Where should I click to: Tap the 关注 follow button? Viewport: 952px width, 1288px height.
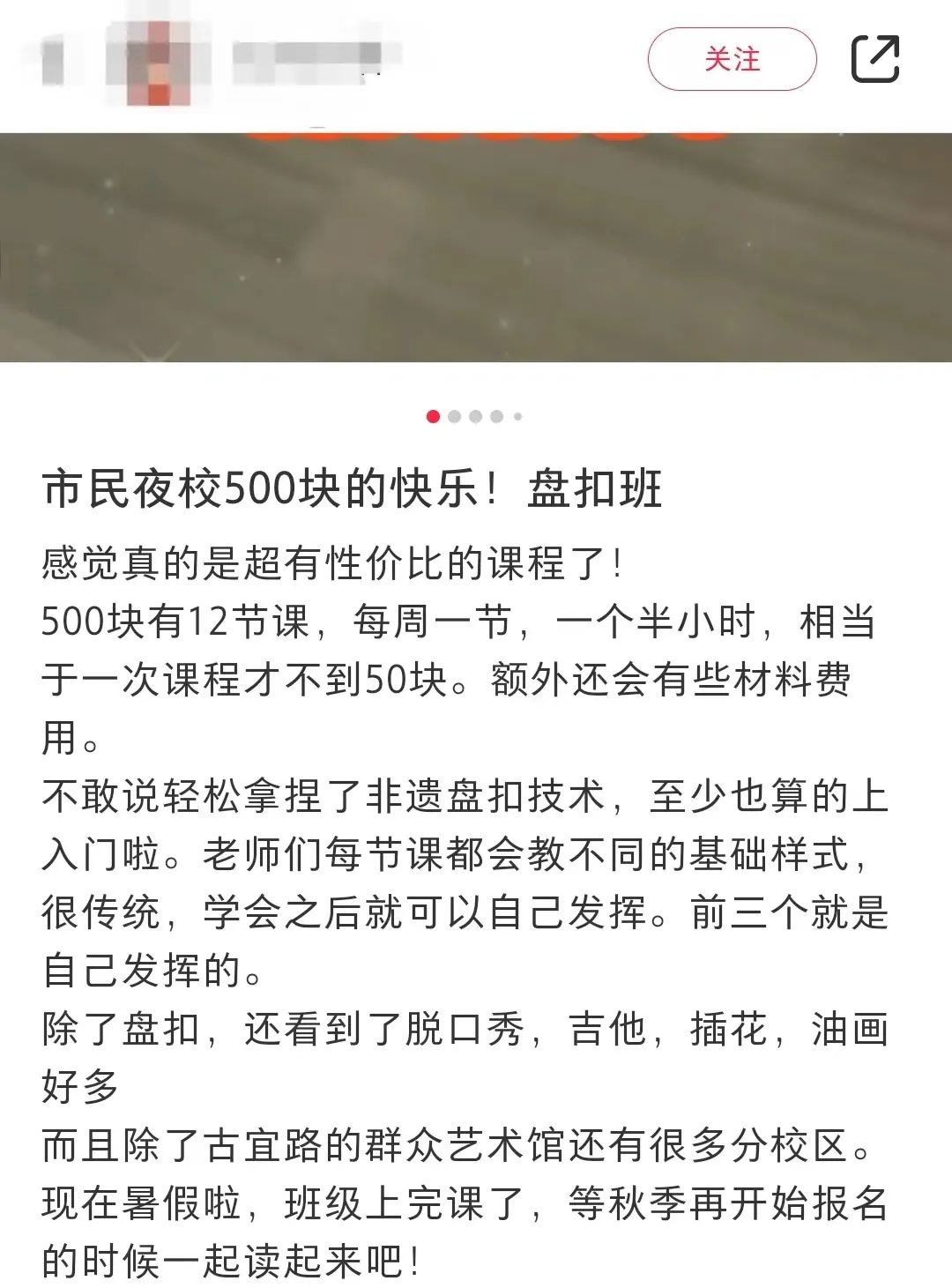click(x=733, y=57)
